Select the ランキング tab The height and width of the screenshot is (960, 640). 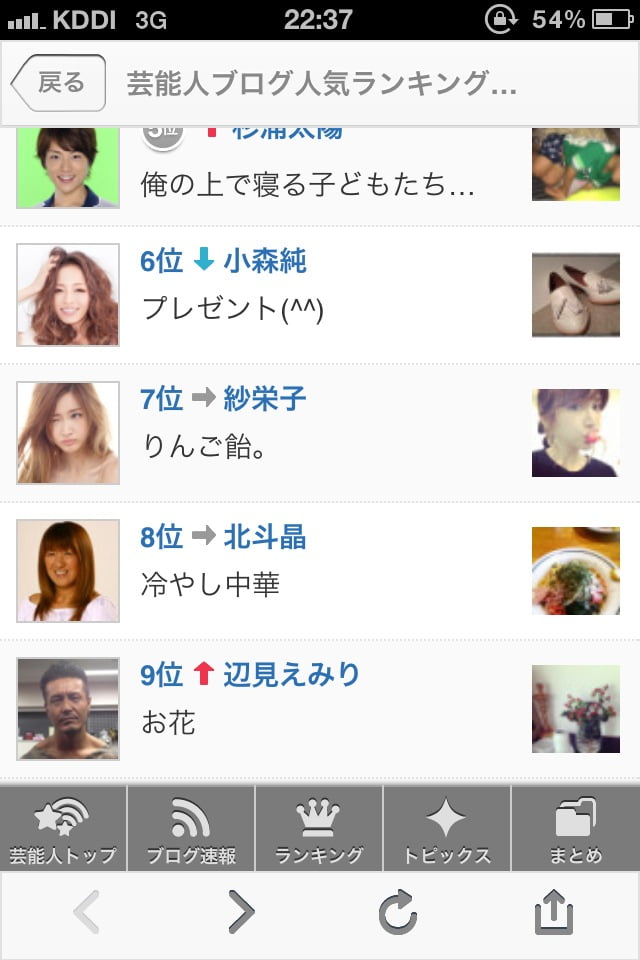(x=319, y=829)
